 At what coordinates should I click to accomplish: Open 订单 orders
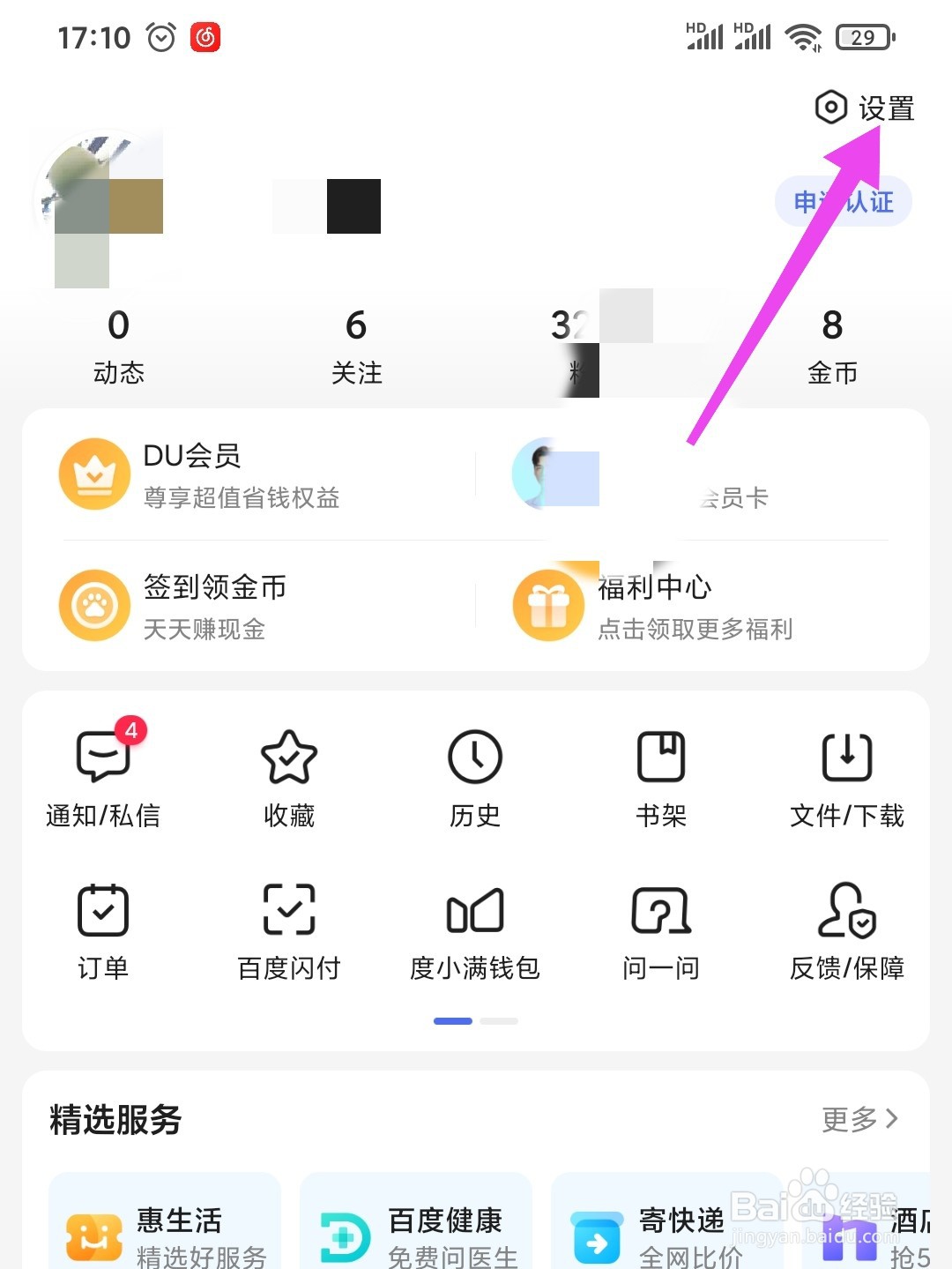pyautogui.click(x=103, y=932)
